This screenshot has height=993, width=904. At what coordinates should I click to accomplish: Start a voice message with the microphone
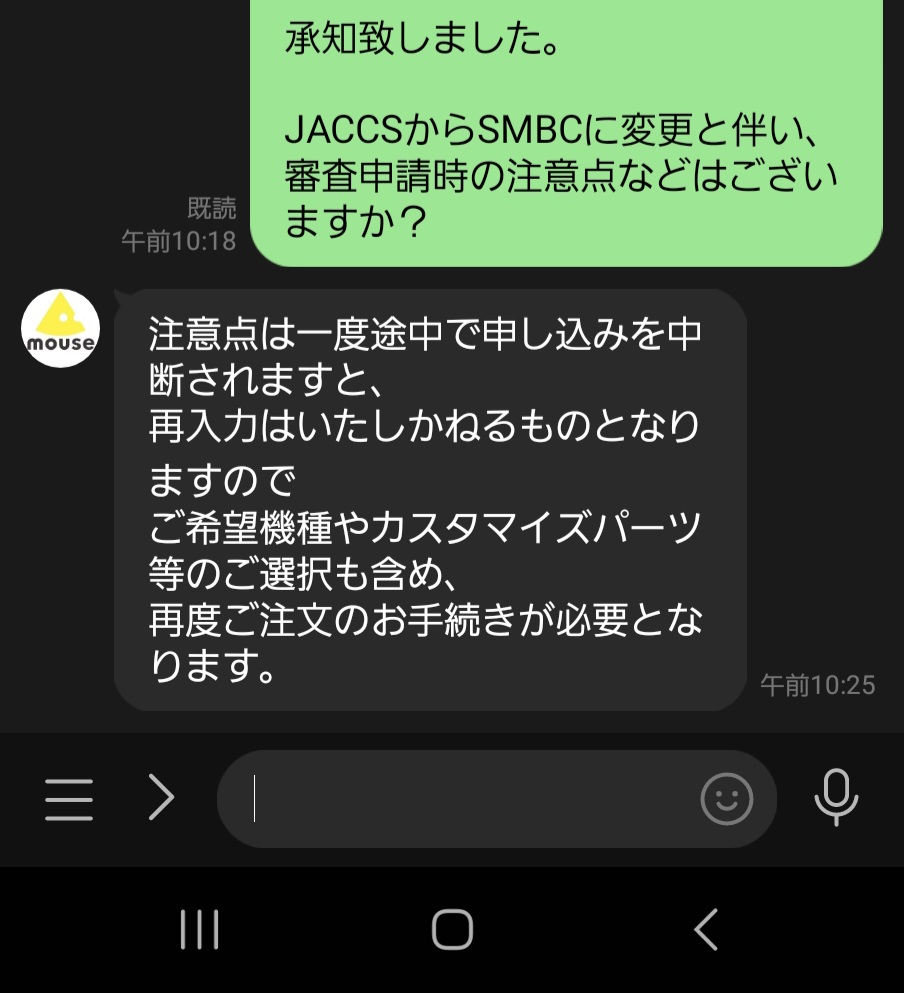(836, 798)
